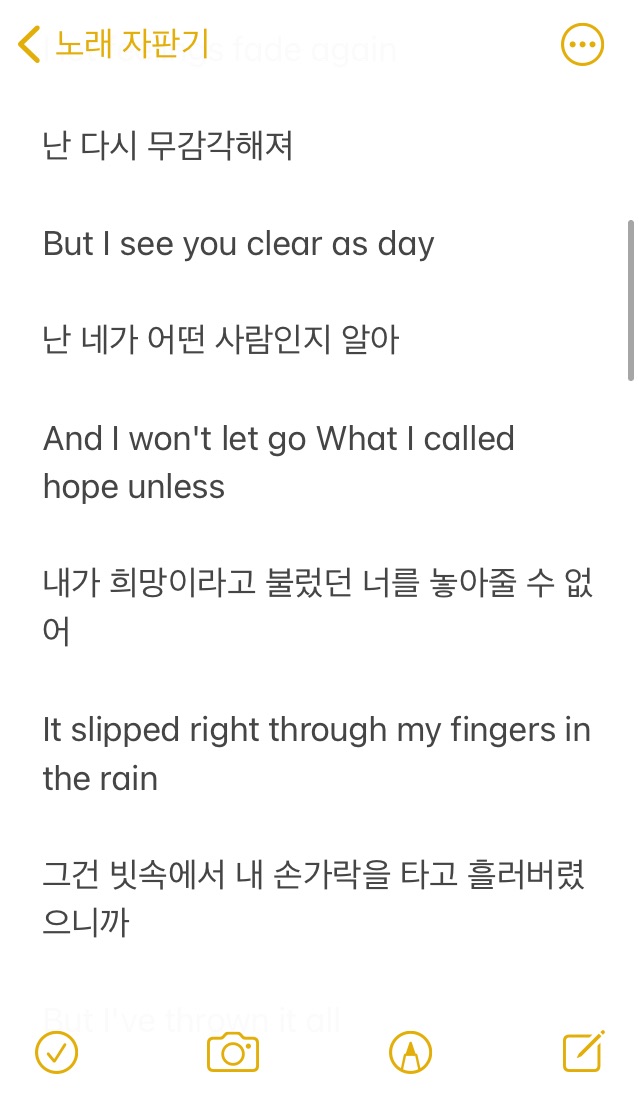Open the camera attachment options
This screenshot has height=1096, width=639.
pos(233,1052)
